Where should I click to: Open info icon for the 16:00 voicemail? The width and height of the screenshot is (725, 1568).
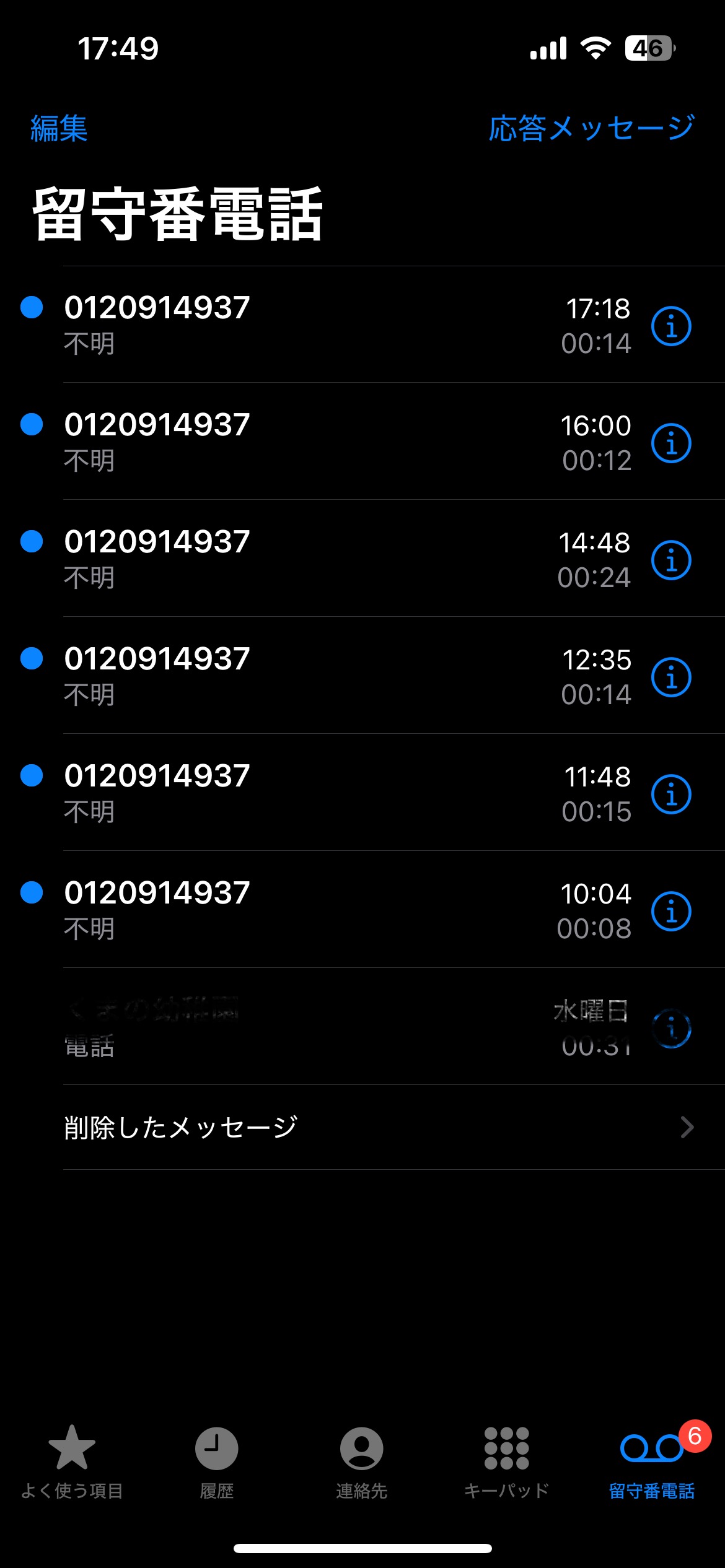coord(671,443)
